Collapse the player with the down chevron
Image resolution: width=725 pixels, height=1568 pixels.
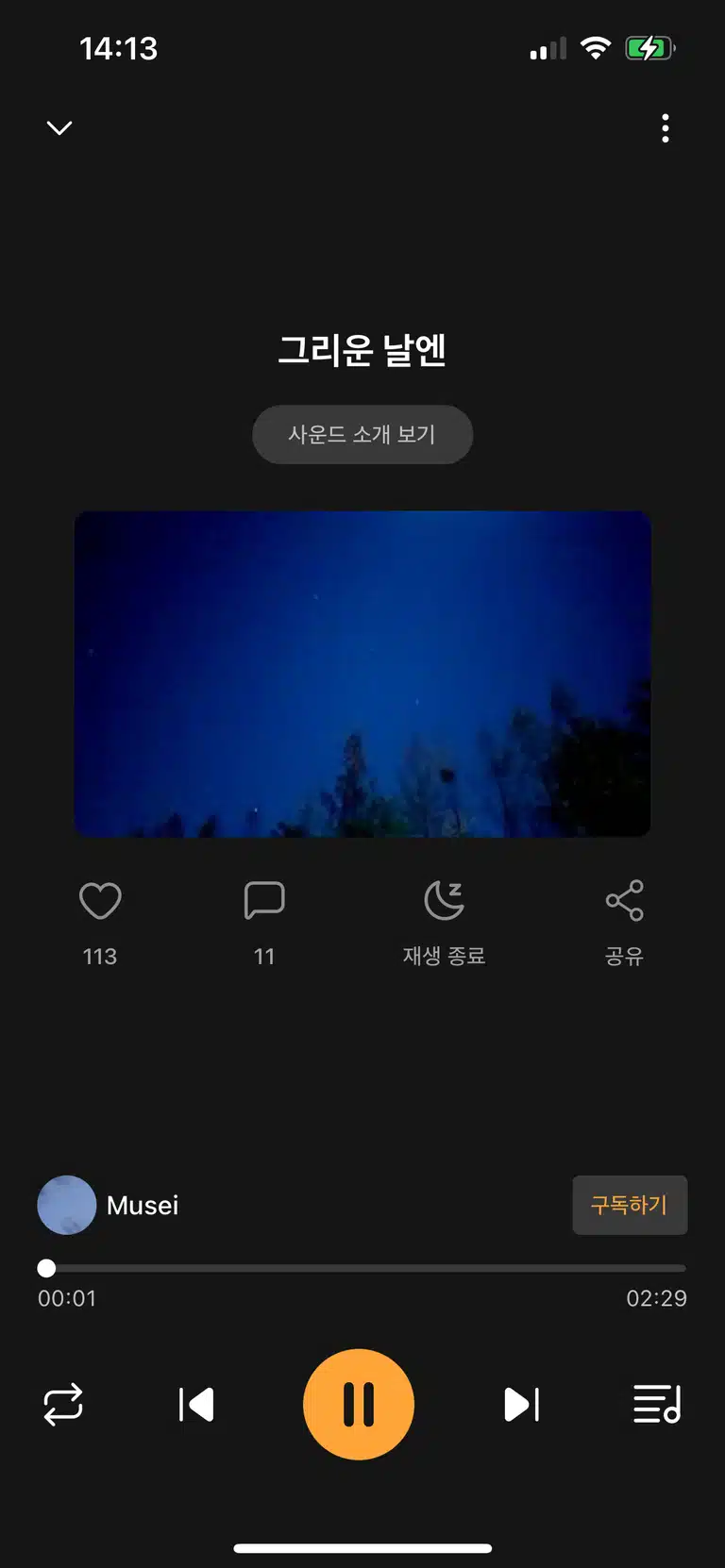[x=59, y=127]
